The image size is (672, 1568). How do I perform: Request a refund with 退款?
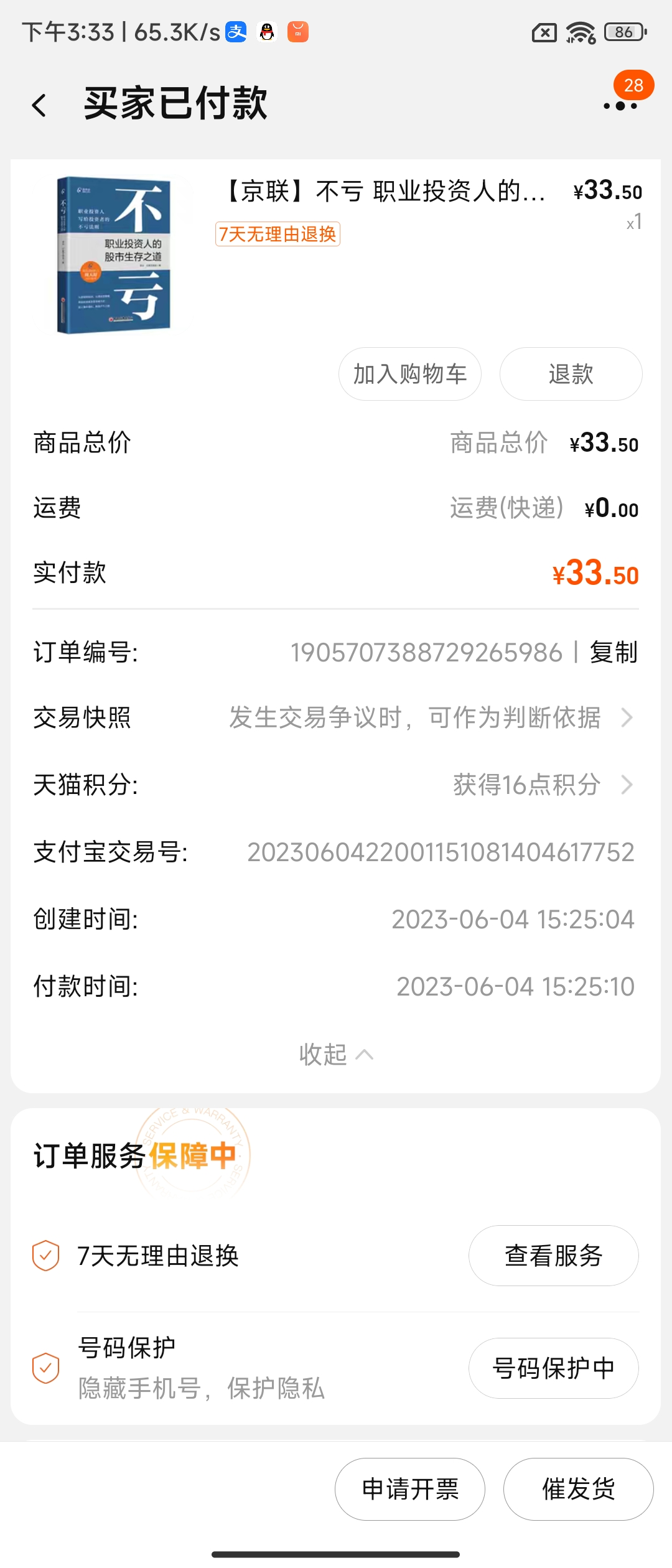(571, 374)
